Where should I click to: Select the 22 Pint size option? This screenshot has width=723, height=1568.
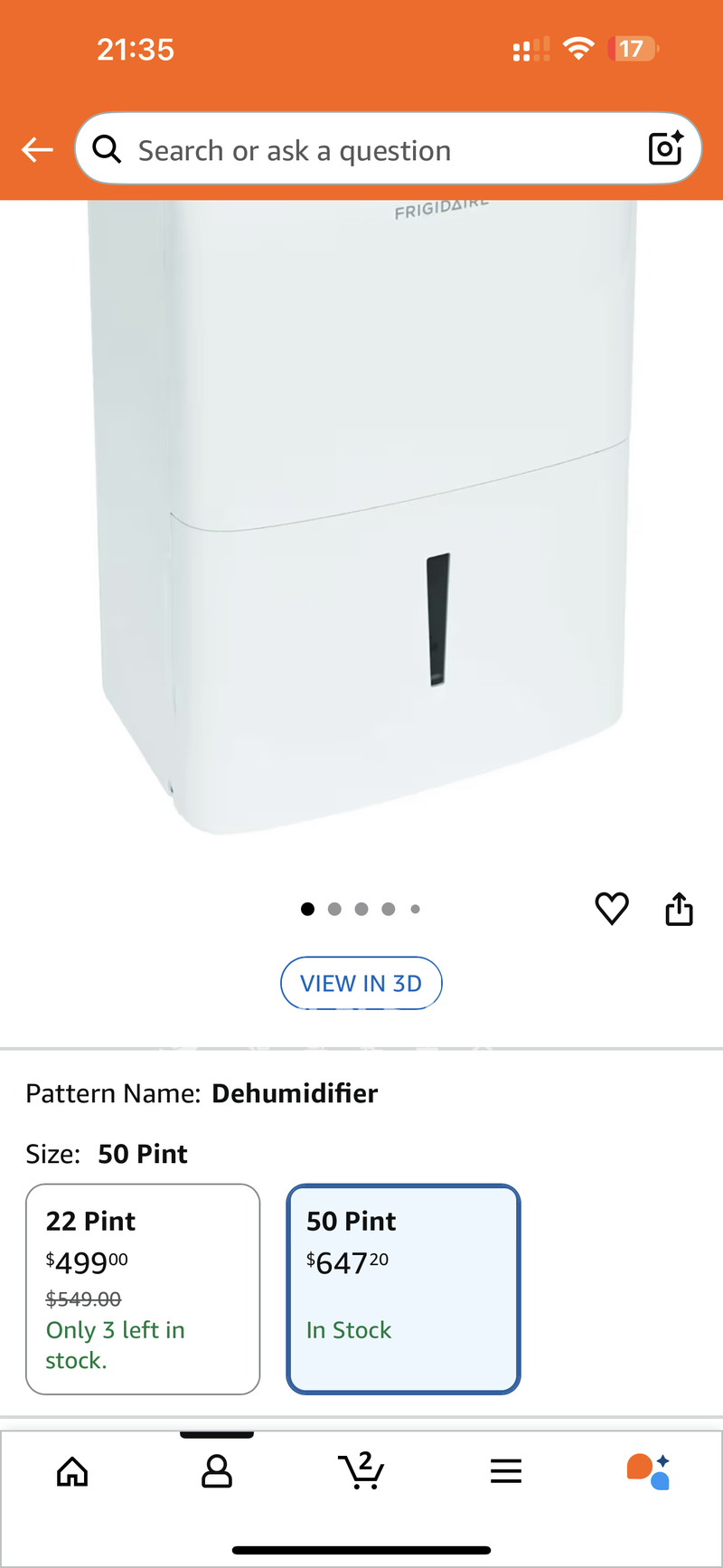coord(143,1289)
